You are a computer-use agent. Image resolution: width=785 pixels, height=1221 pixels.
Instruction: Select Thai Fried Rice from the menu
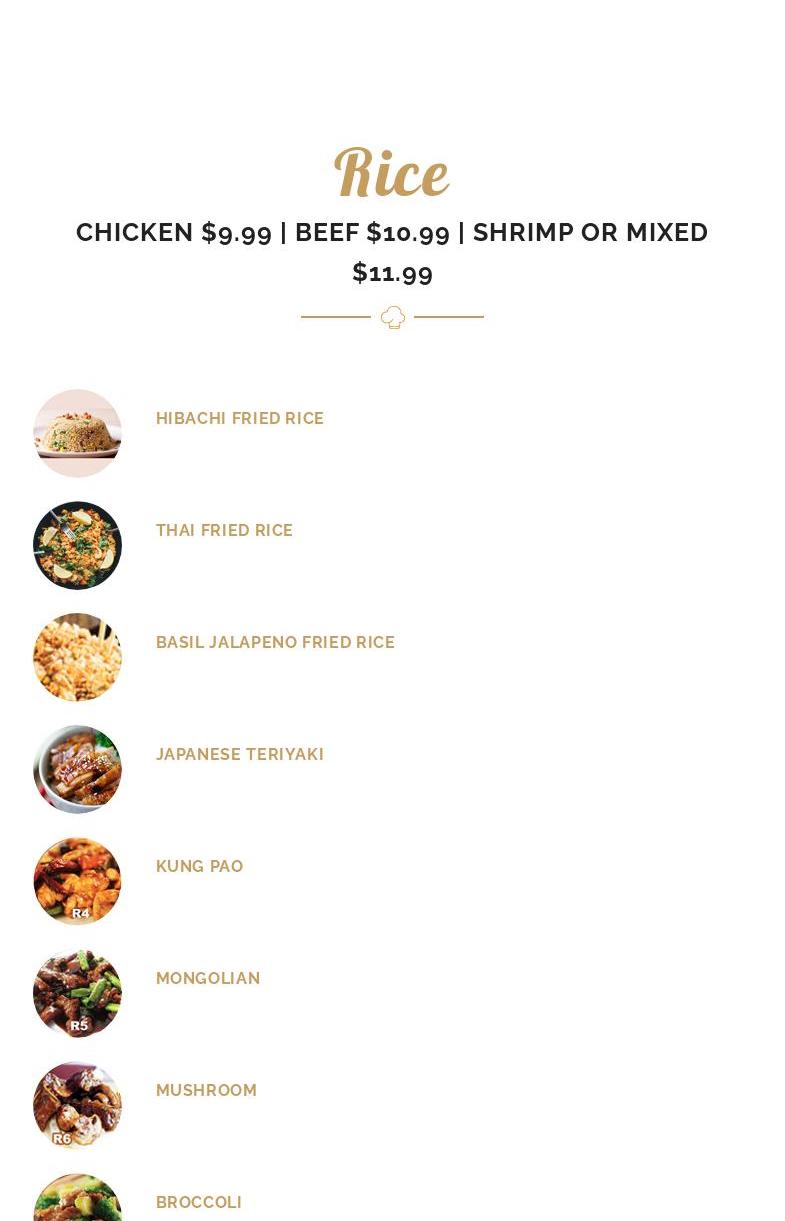[224, 531]
